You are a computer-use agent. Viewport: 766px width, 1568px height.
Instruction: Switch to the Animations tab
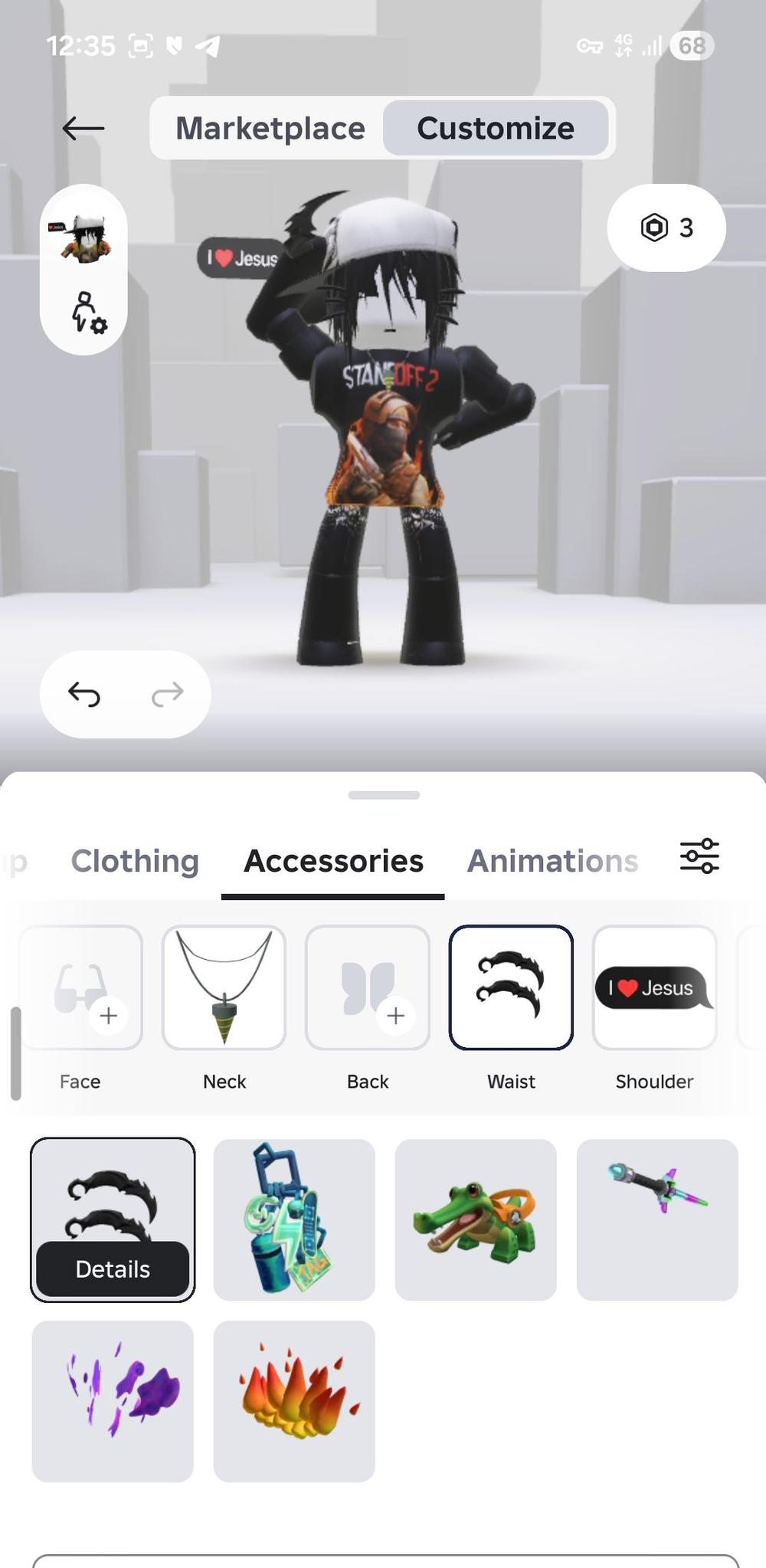pyautogui.click(x=552, y=861)
